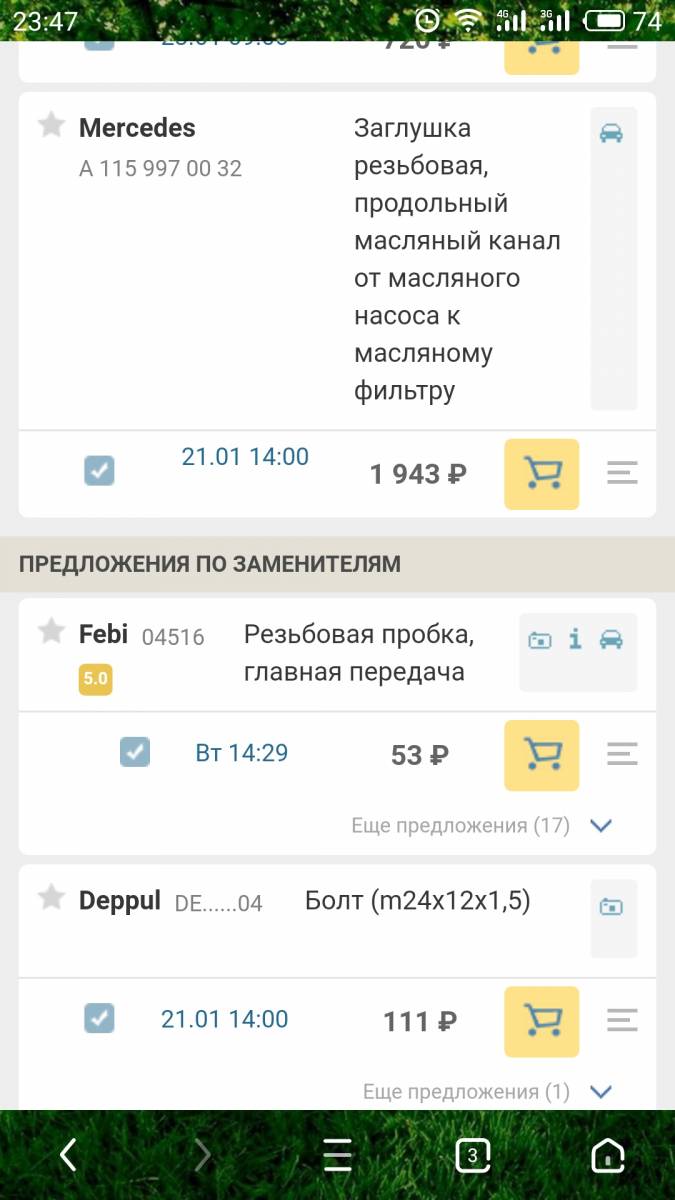Expand Еще предложения (17) under Febi
The image size is (675, 1200).
pyautogui.click(x=481, y=826)
